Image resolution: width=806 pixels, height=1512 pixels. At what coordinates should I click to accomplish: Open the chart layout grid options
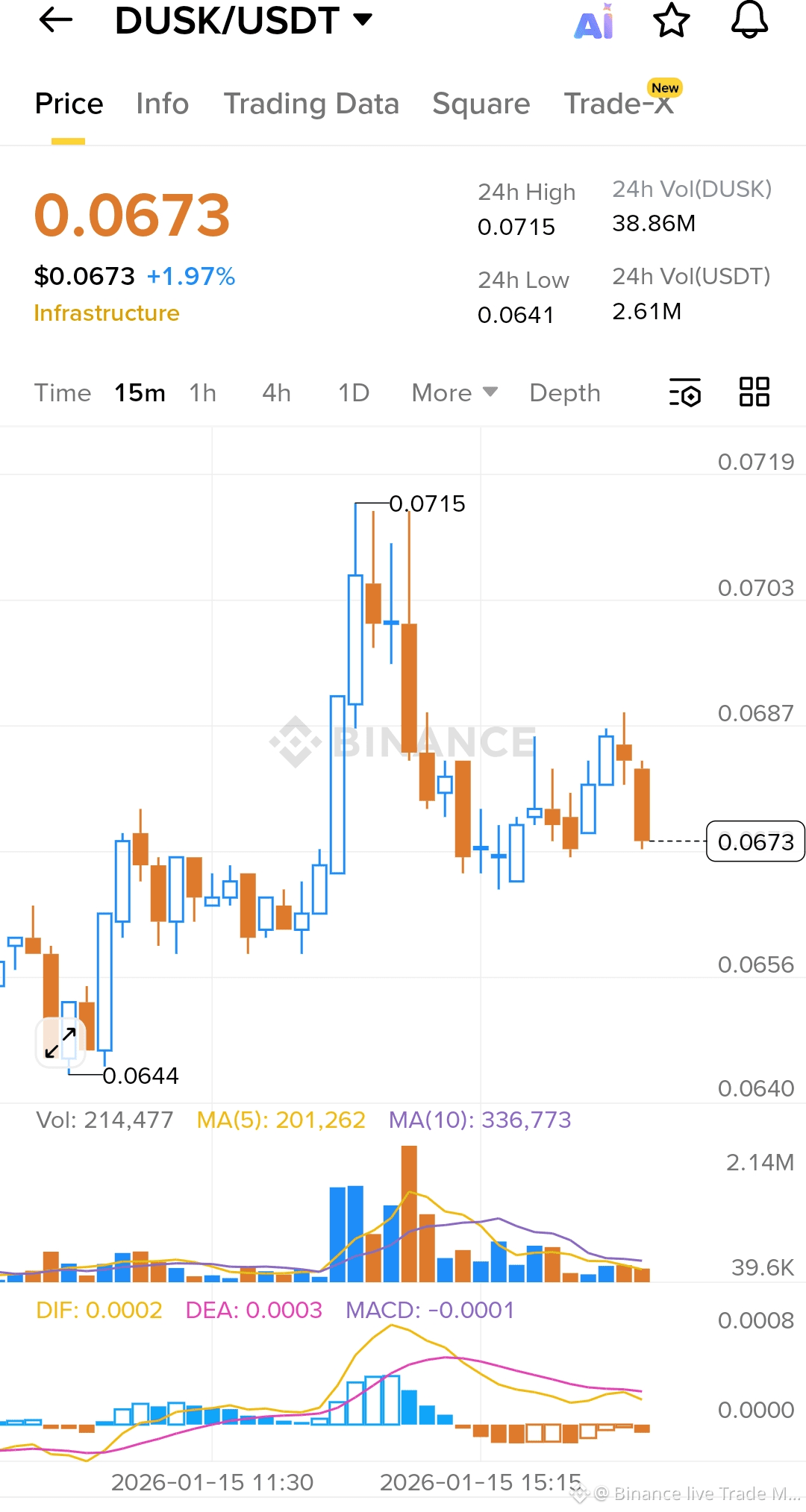pyautogui.click(x=754, y=392)
